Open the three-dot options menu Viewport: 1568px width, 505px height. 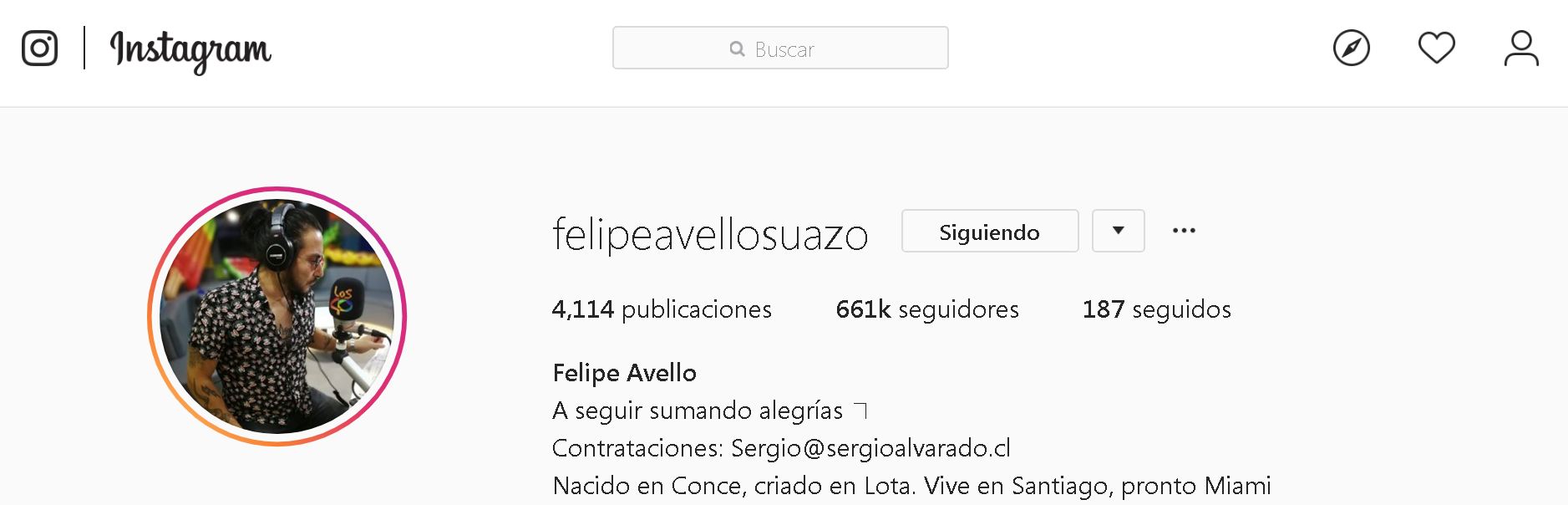pyautogui.click(x=1184, y=231)
